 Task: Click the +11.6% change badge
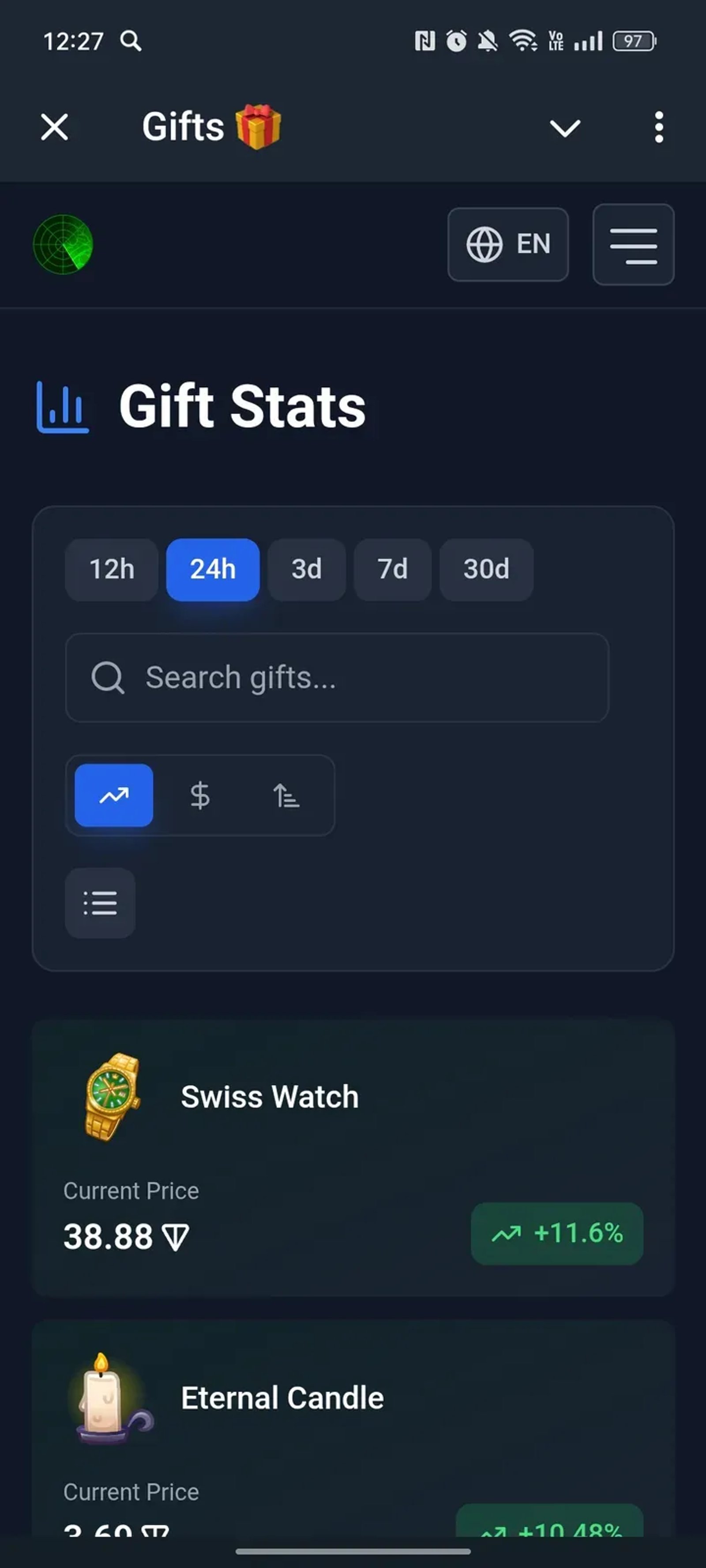[x=556, y=1235]
